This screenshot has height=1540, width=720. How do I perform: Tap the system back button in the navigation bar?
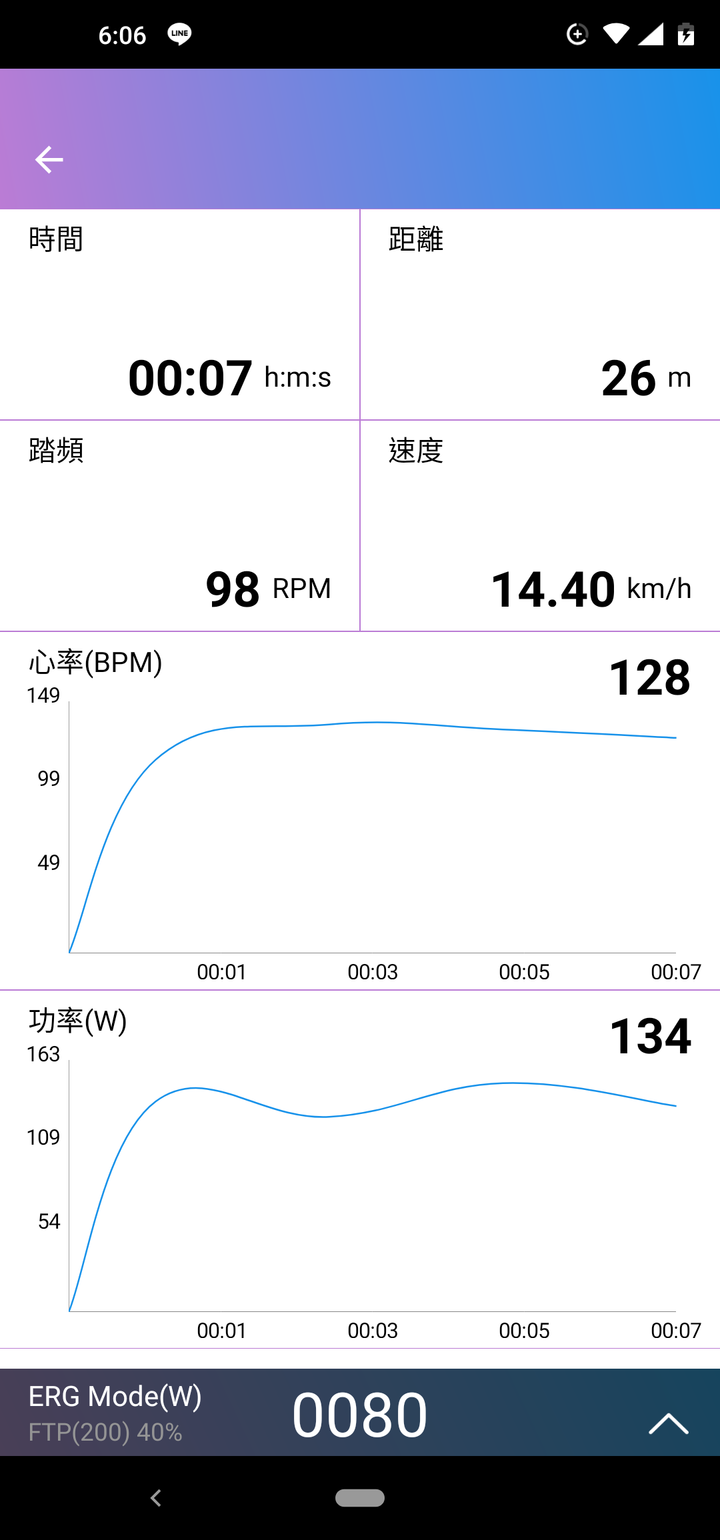point(155,1498)
